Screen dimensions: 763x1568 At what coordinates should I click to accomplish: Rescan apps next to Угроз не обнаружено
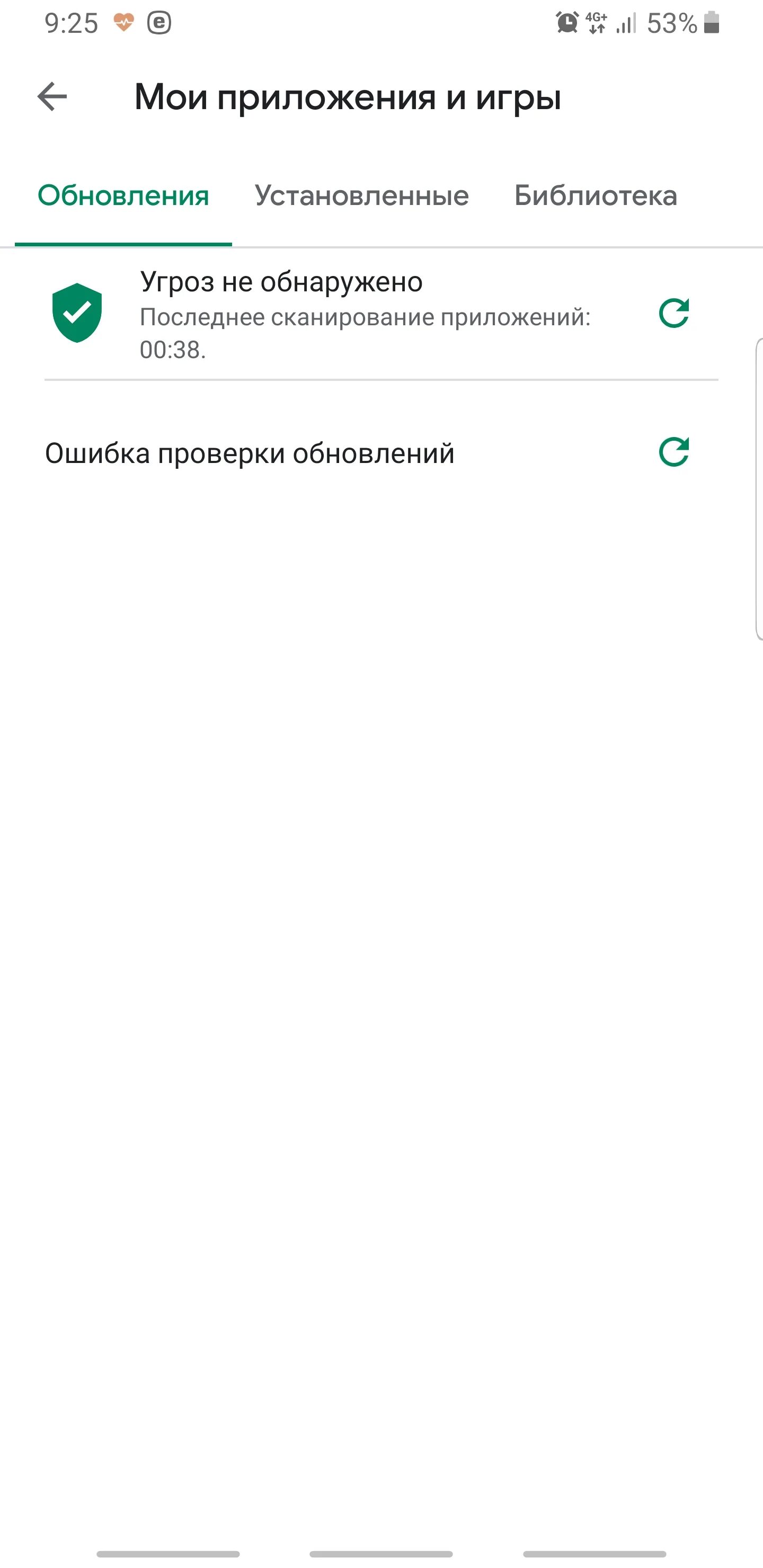(673, 314)
